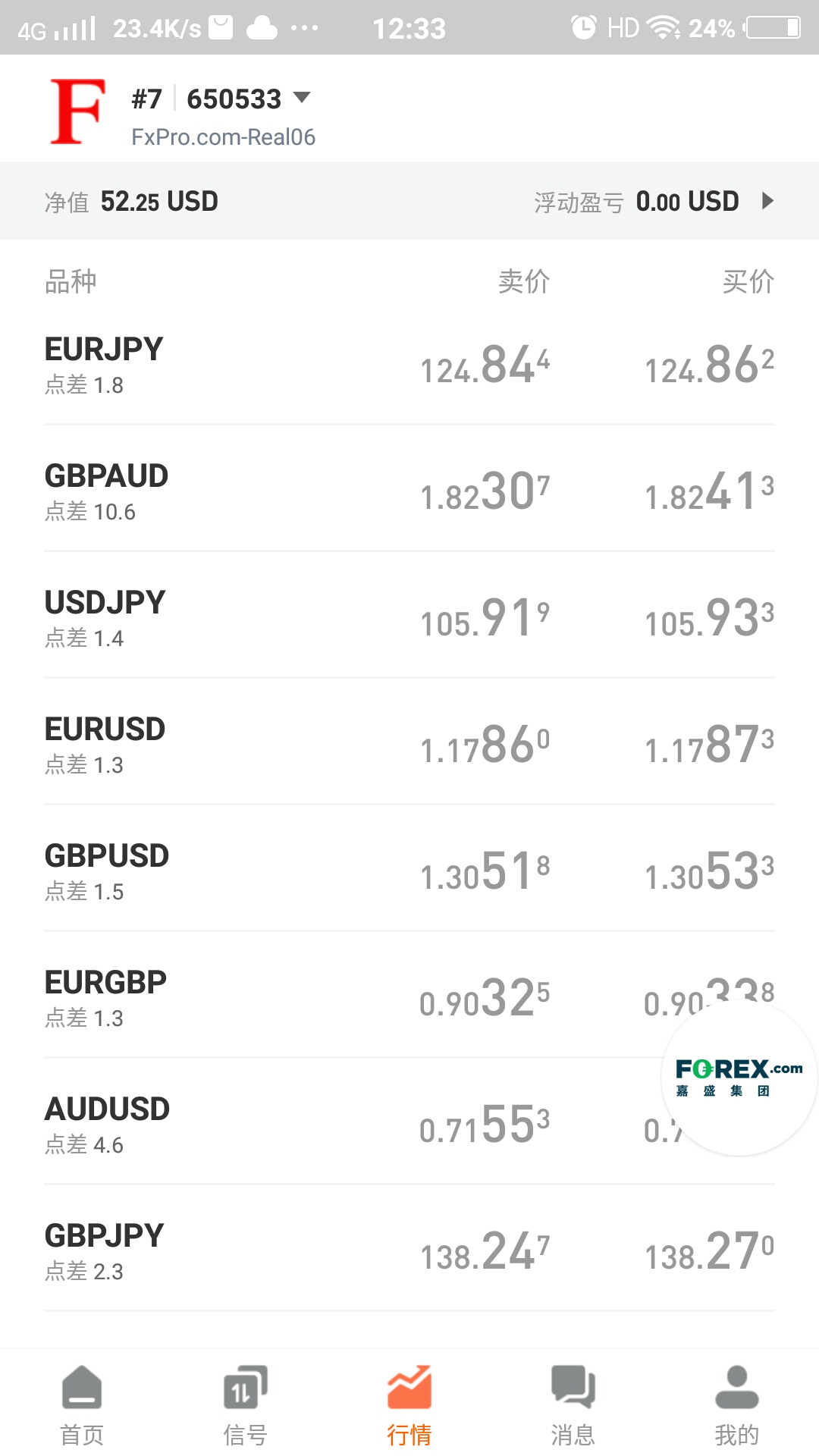View EURUSD pair details
The image size is (819, 1456).
tap(409, 745)
